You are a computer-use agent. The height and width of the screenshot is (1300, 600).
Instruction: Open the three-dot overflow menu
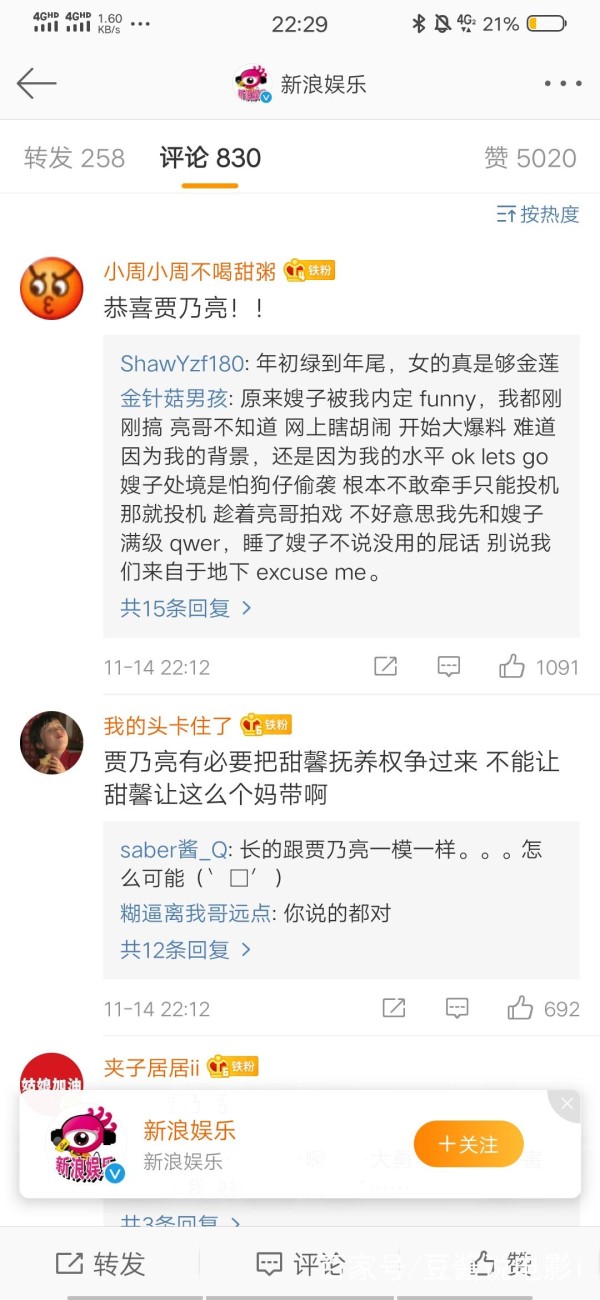click(561, 84)
